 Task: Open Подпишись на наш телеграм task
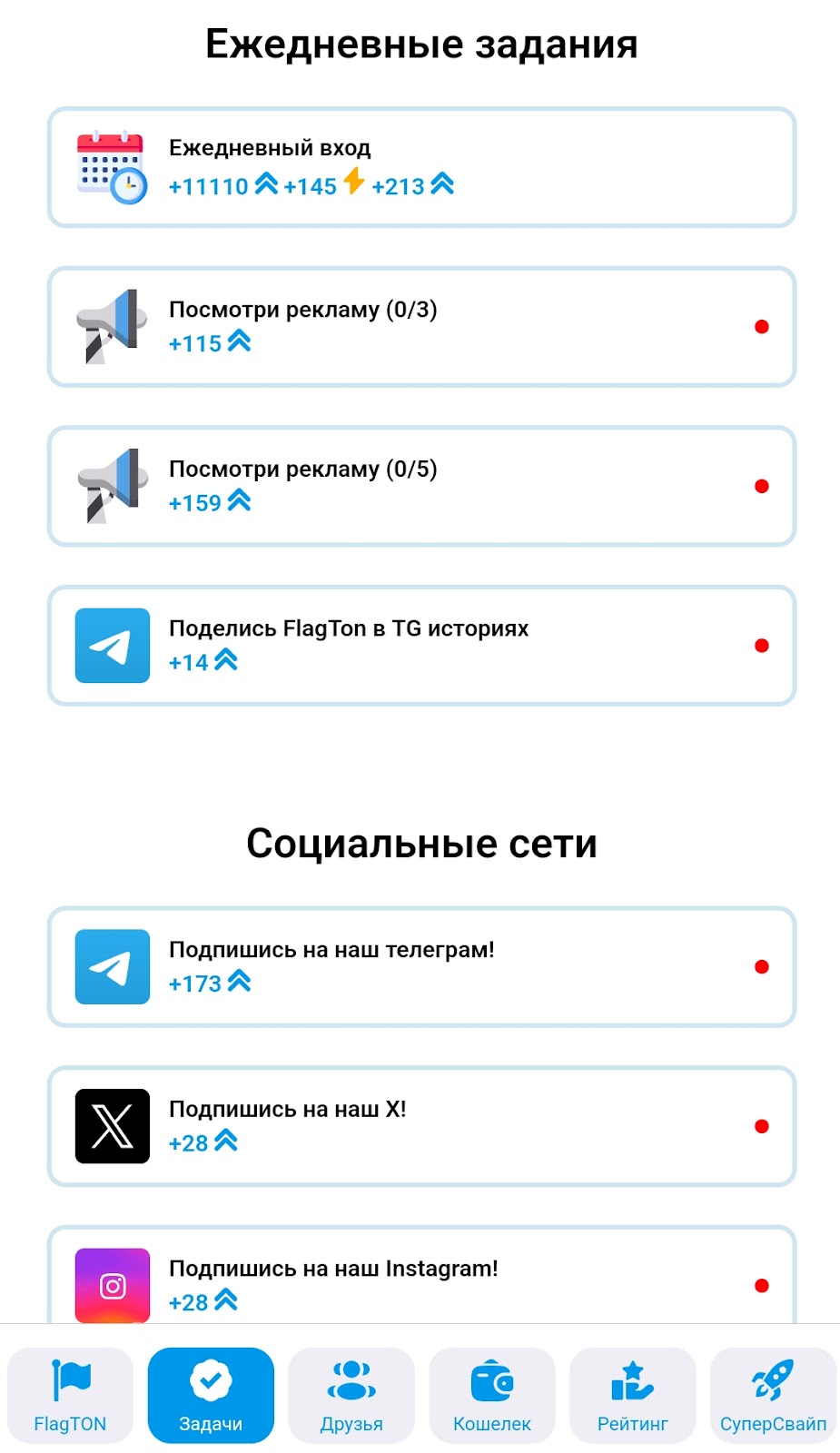[x=421, y=966]
